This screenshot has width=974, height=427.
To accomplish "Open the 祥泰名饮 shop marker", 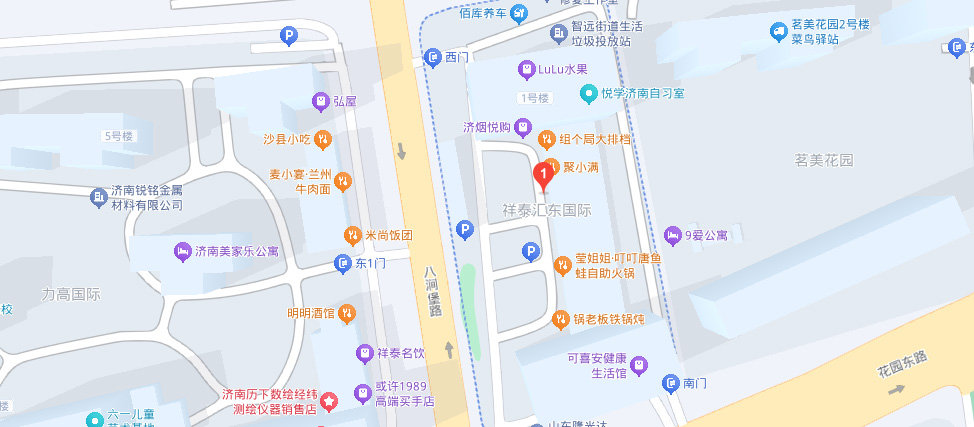I will 364,354.
